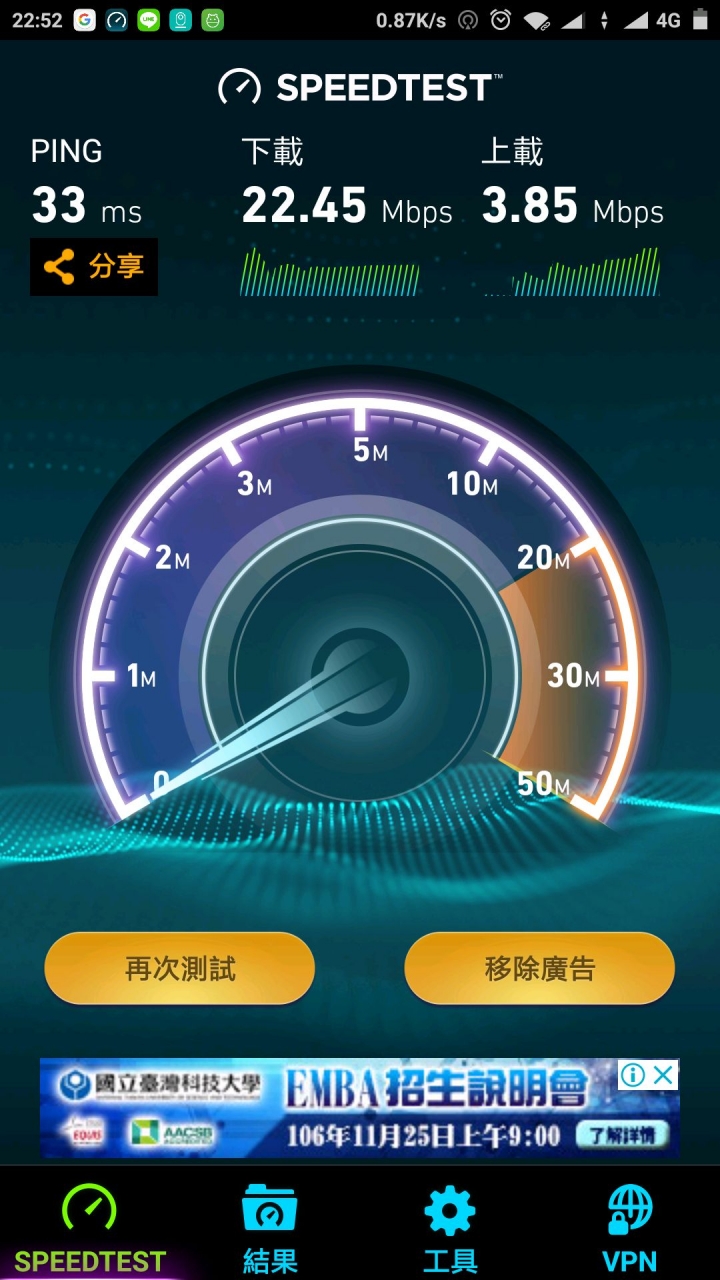Screen dimensions: 720x1280
Task: Go to the VPN tab
Action: point(630,1226)
